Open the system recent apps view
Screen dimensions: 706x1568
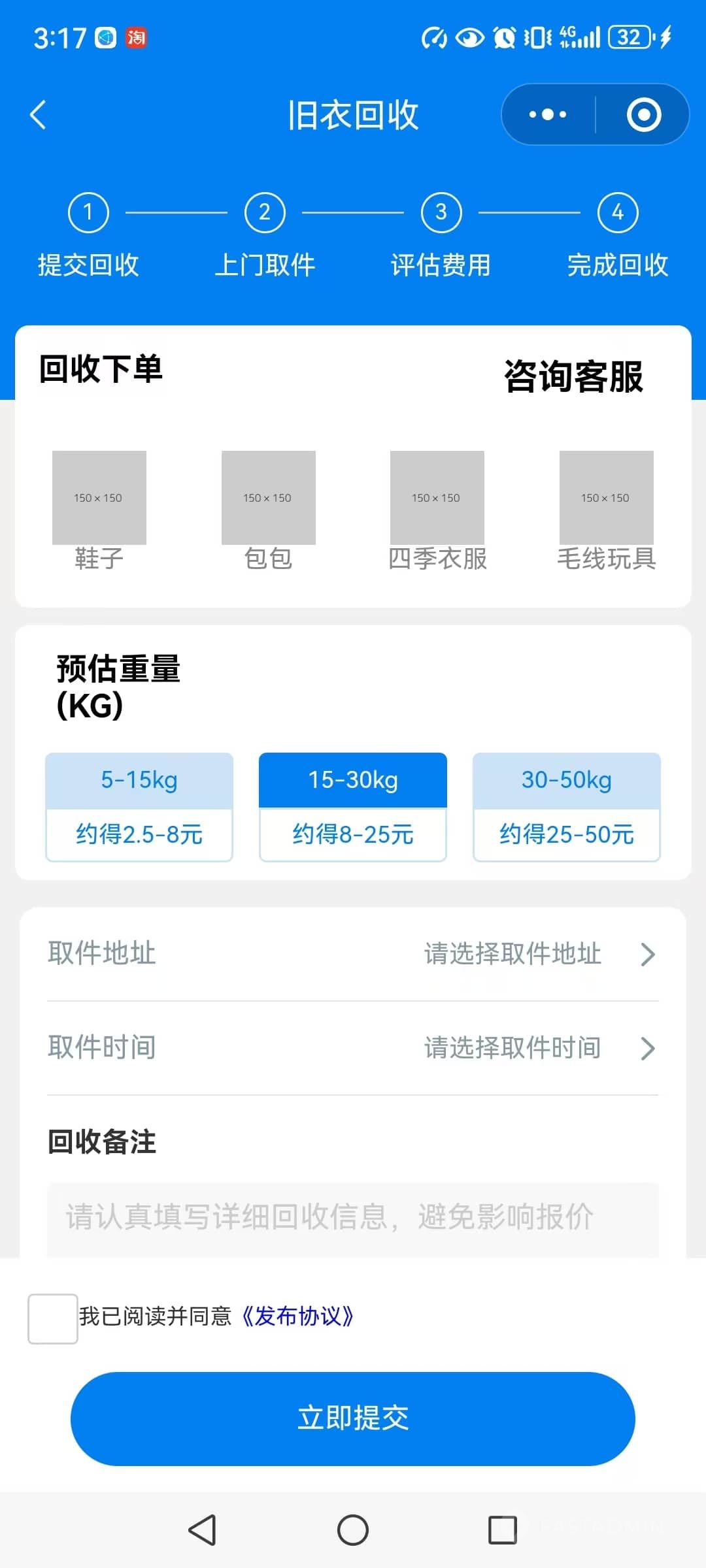tap(503, 1529)
